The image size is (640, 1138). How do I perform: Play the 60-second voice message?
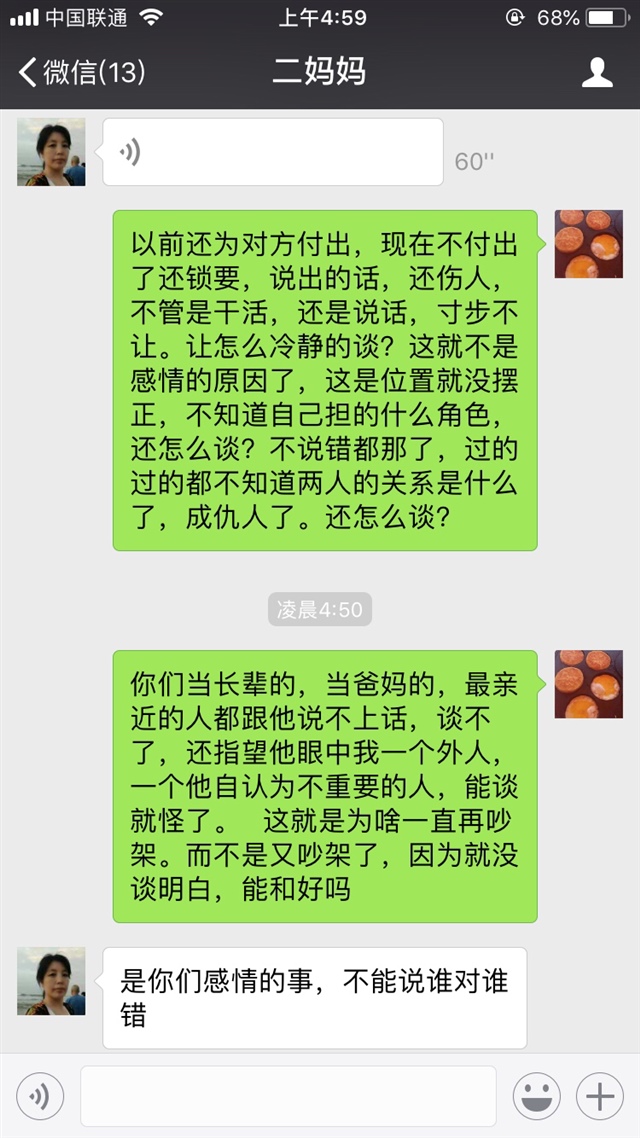coord(272,152)
